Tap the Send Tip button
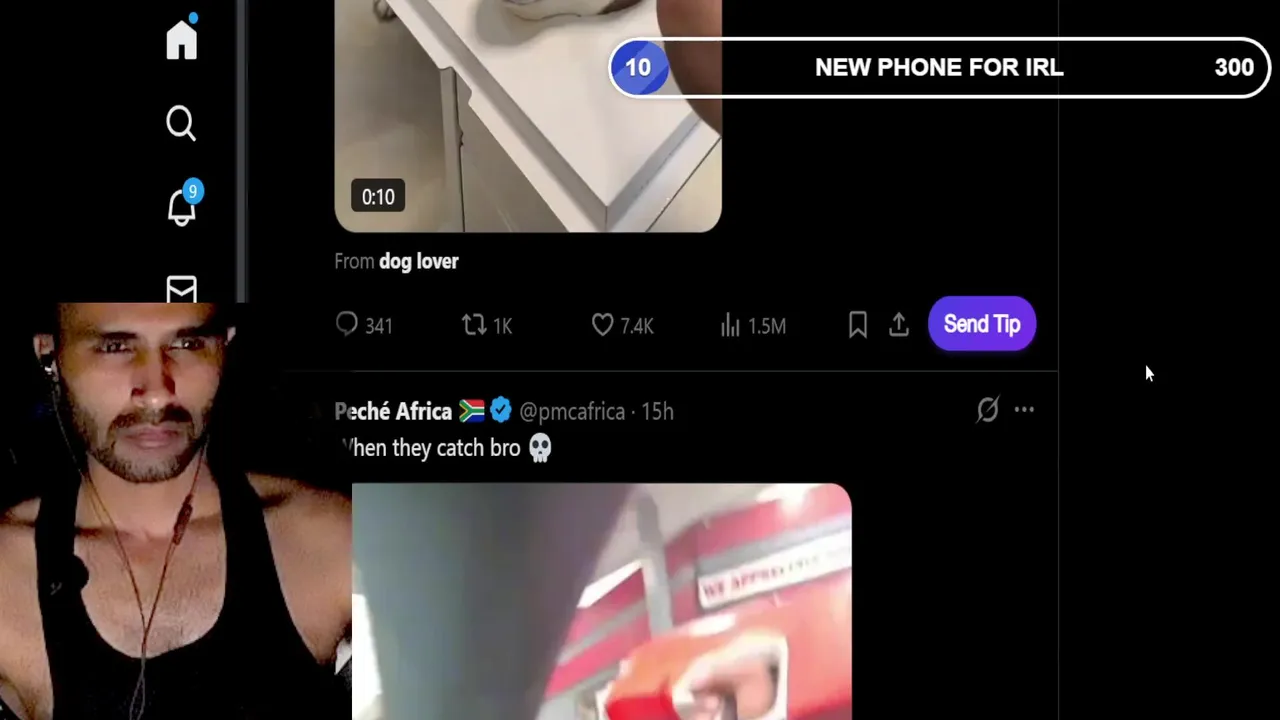 [x=981, y=324]
